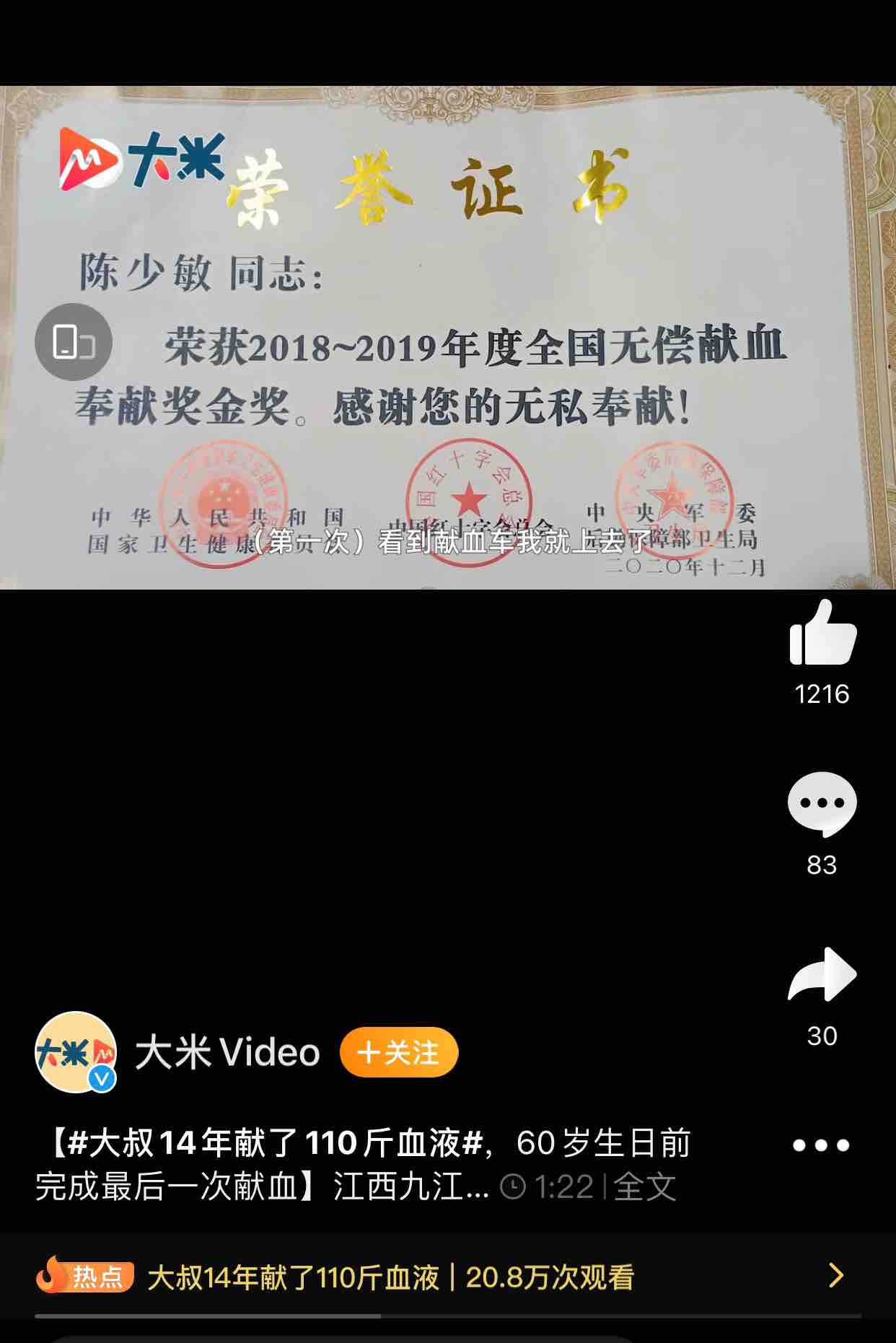Screen dimensions: 896x1343
Task: Follow 大米Video with the +关注 button
Action: coord(399,1052)
